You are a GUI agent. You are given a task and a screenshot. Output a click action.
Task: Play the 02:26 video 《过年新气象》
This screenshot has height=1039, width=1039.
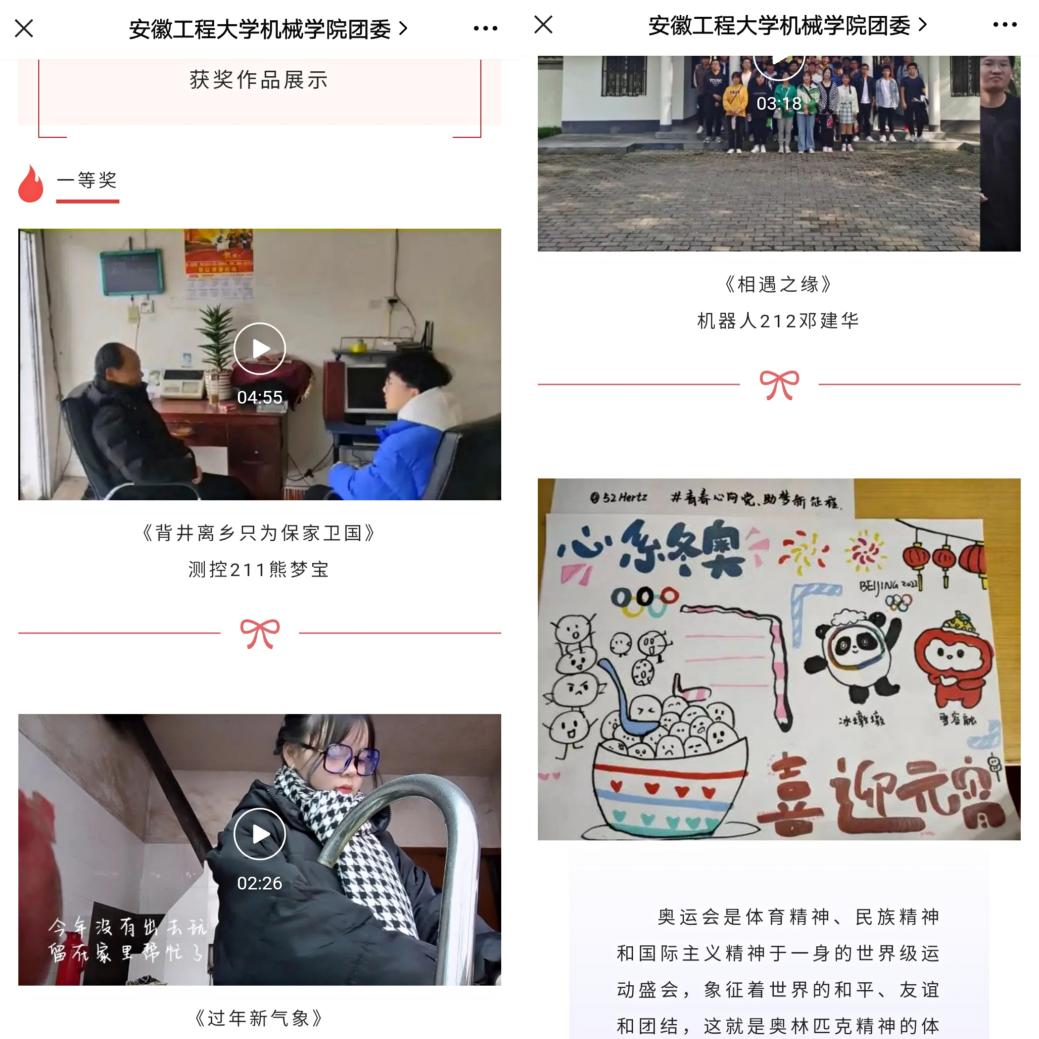259,834
